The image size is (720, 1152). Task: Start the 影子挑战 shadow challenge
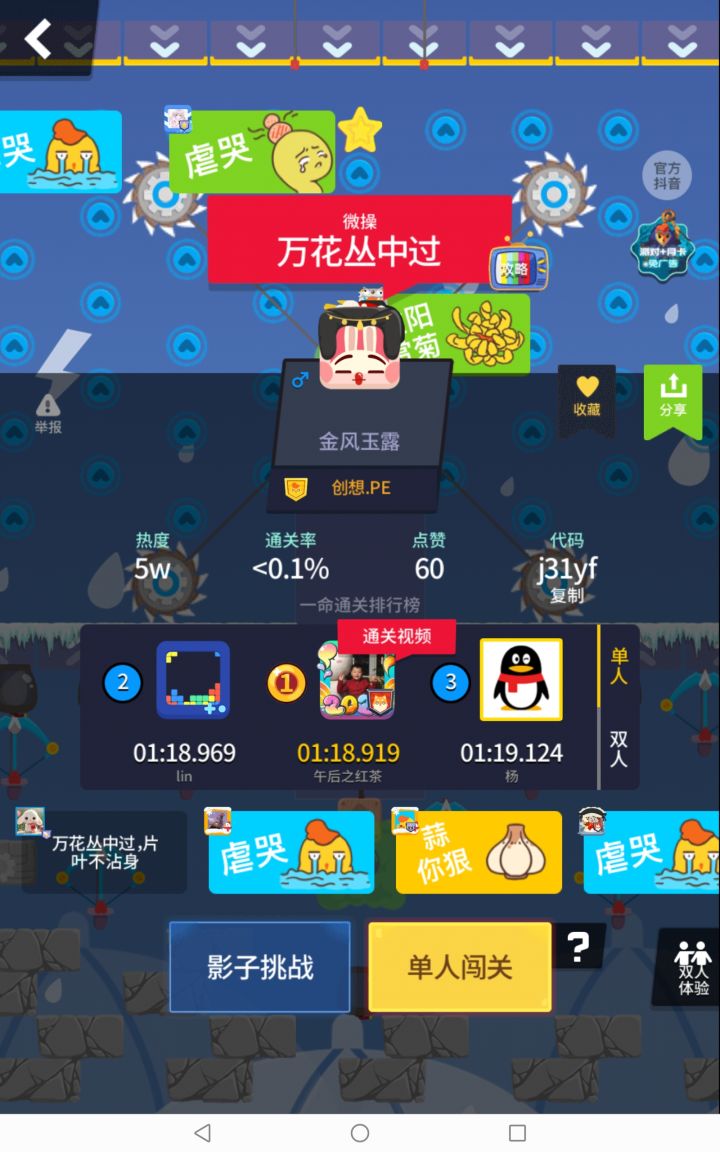(x=259, y=967)
